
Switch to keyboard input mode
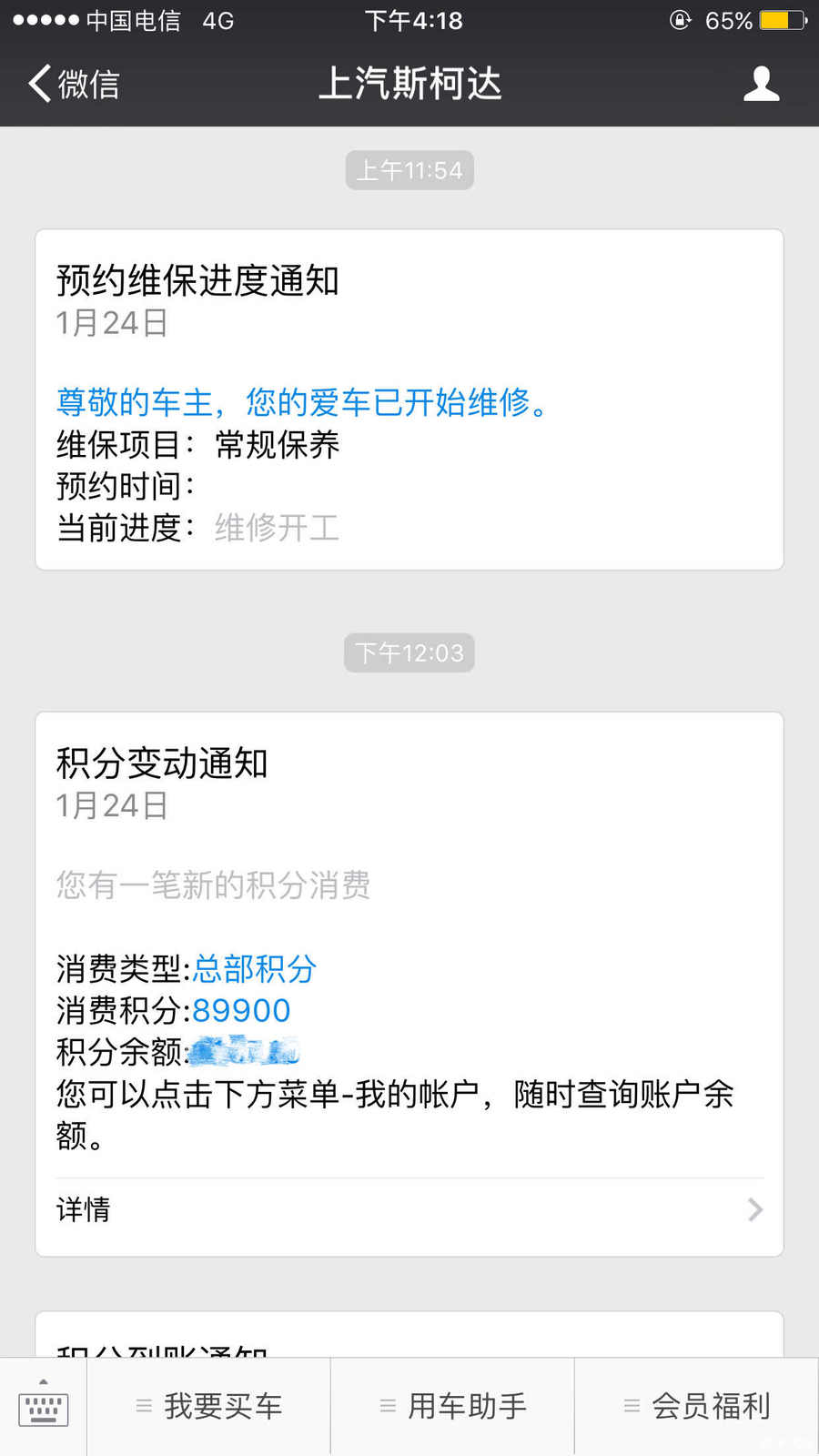(x=43, y=1406)
